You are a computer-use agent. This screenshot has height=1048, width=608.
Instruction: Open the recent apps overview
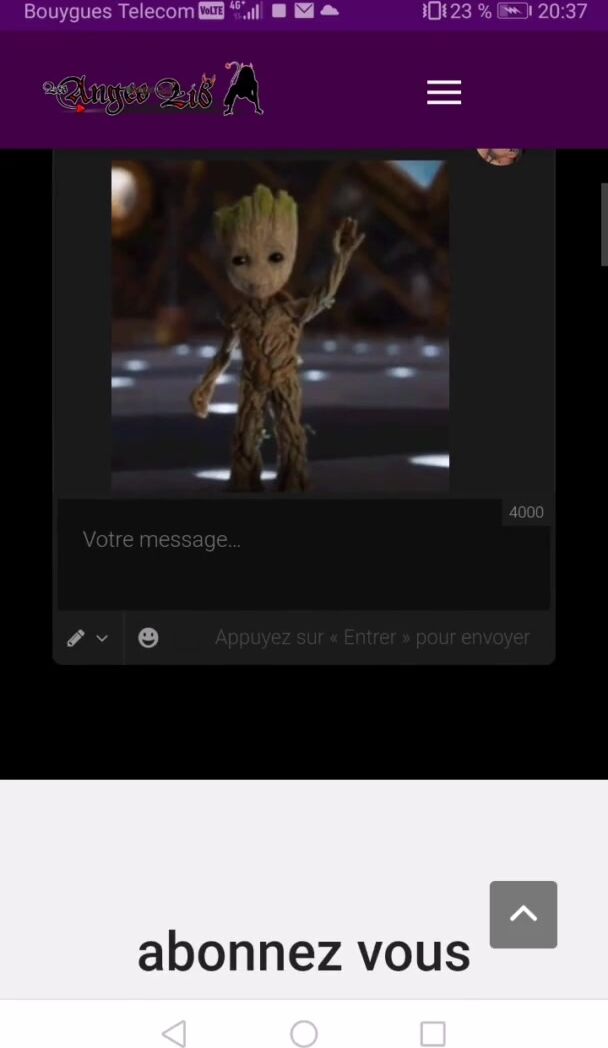(x=432, y=1033)
